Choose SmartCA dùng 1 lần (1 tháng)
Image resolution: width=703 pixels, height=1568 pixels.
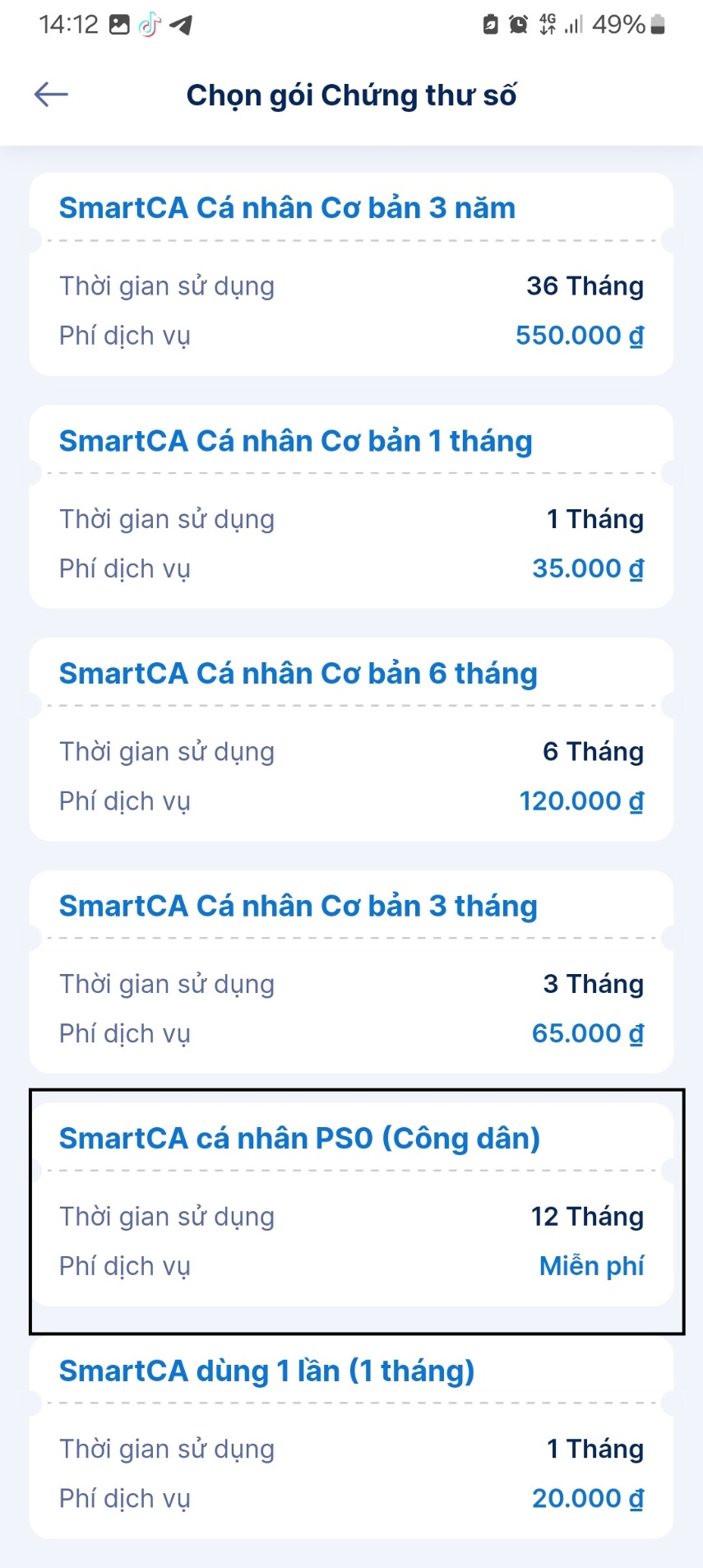(x=351, y=1436)
